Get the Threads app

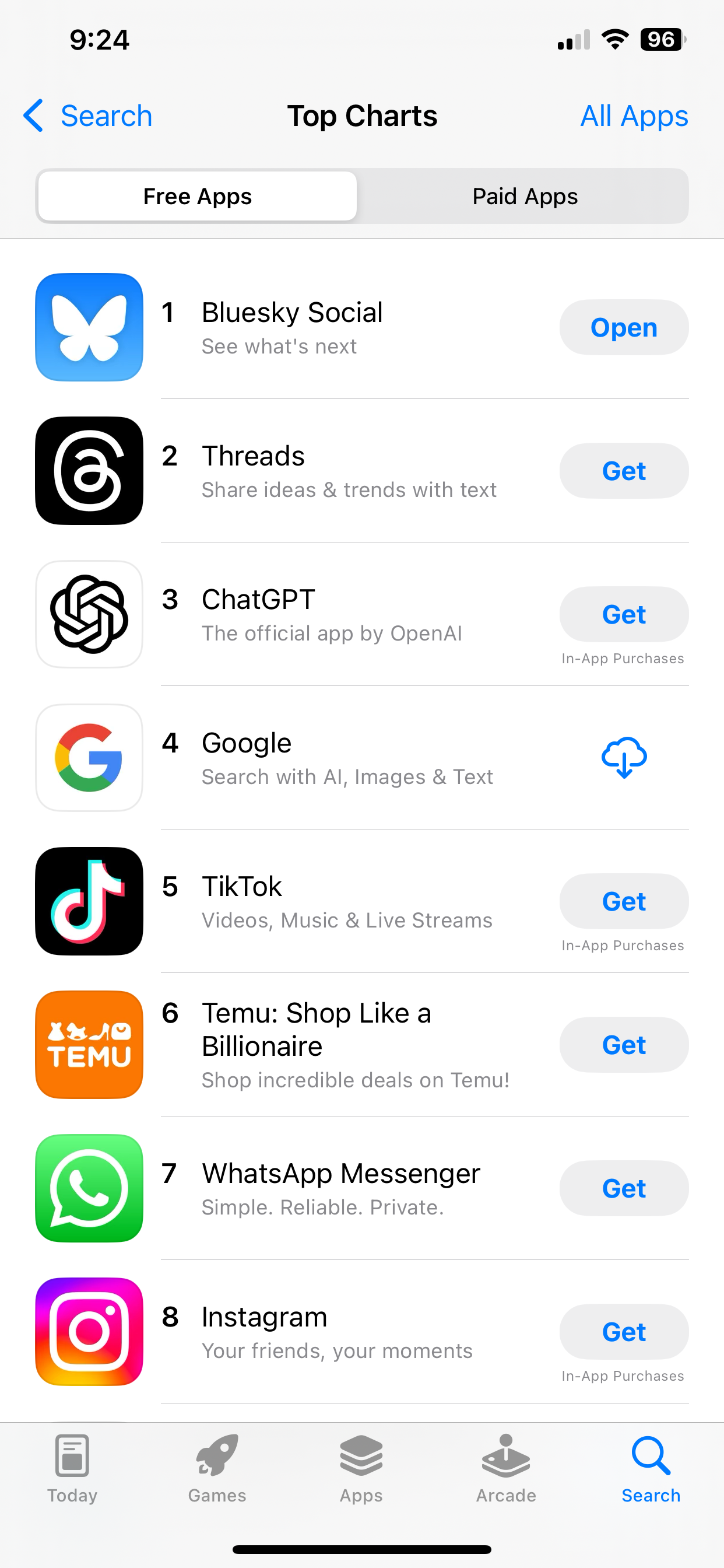click(624, 471)
